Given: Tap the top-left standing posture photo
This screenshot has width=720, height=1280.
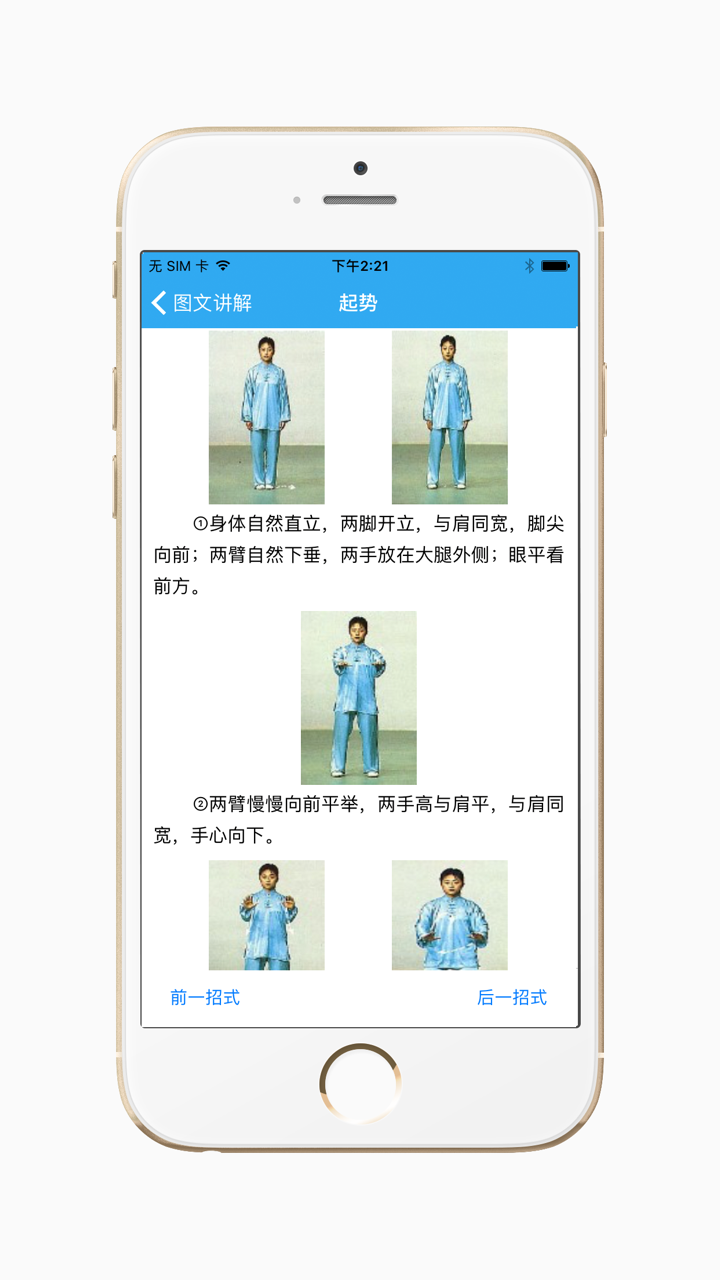Looking at the screenshot, I should (x=266, y=414).
